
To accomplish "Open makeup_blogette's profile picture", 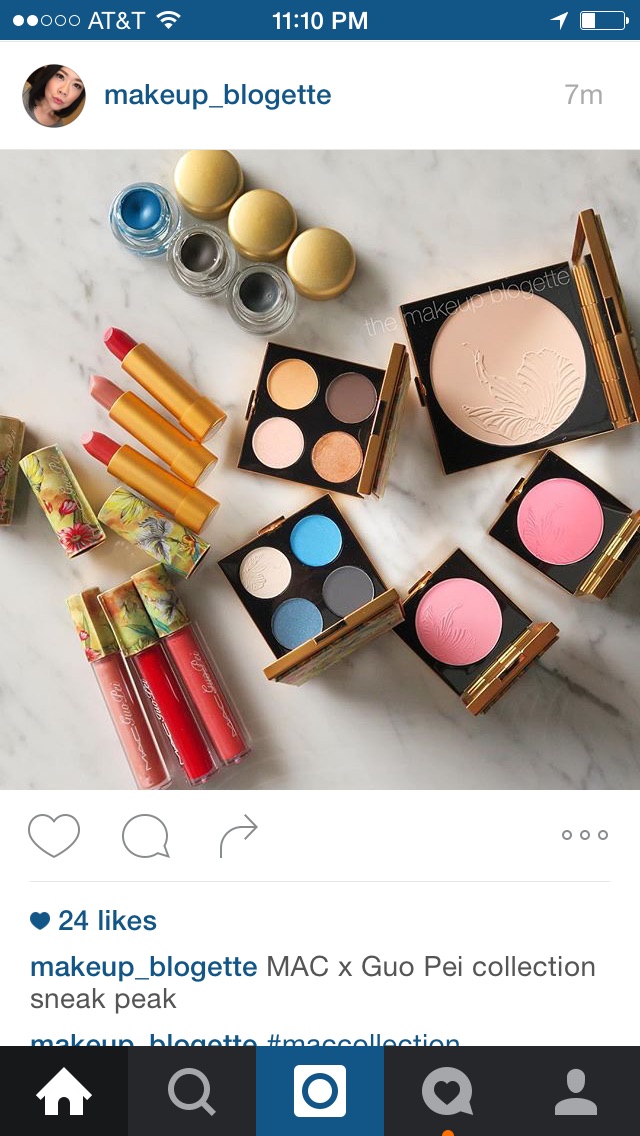I will [54, 96].
